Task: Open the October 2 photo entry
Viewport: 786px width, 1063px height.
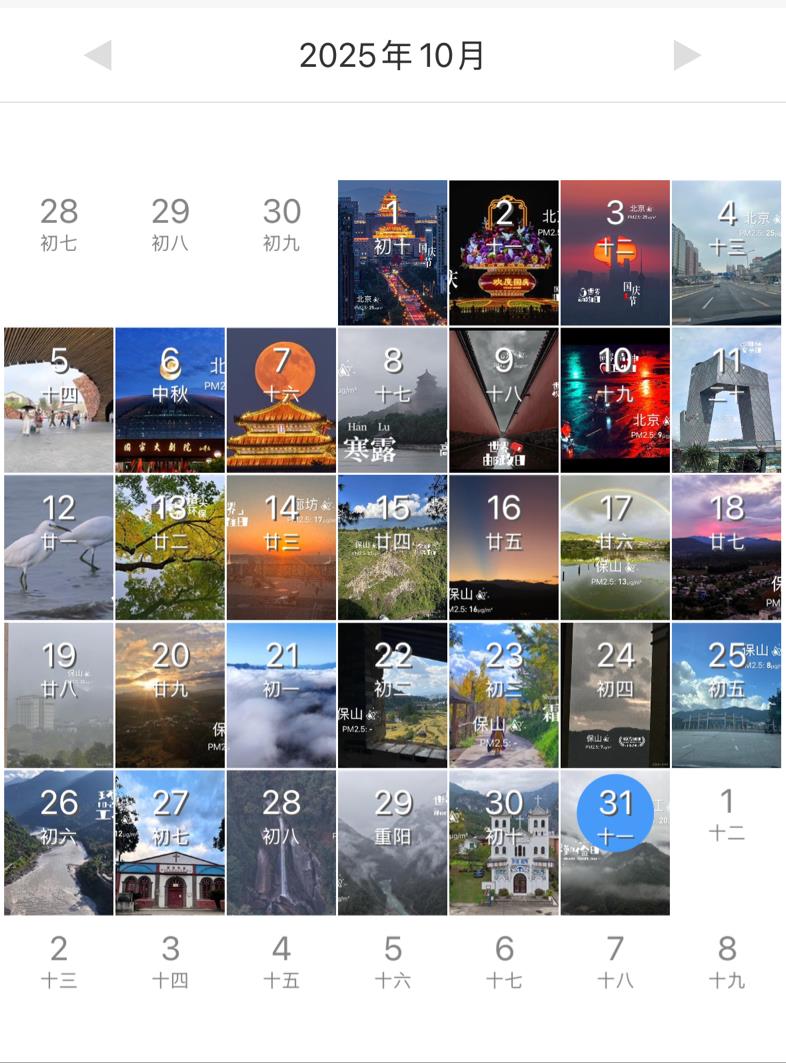Action: pos(504,252)
